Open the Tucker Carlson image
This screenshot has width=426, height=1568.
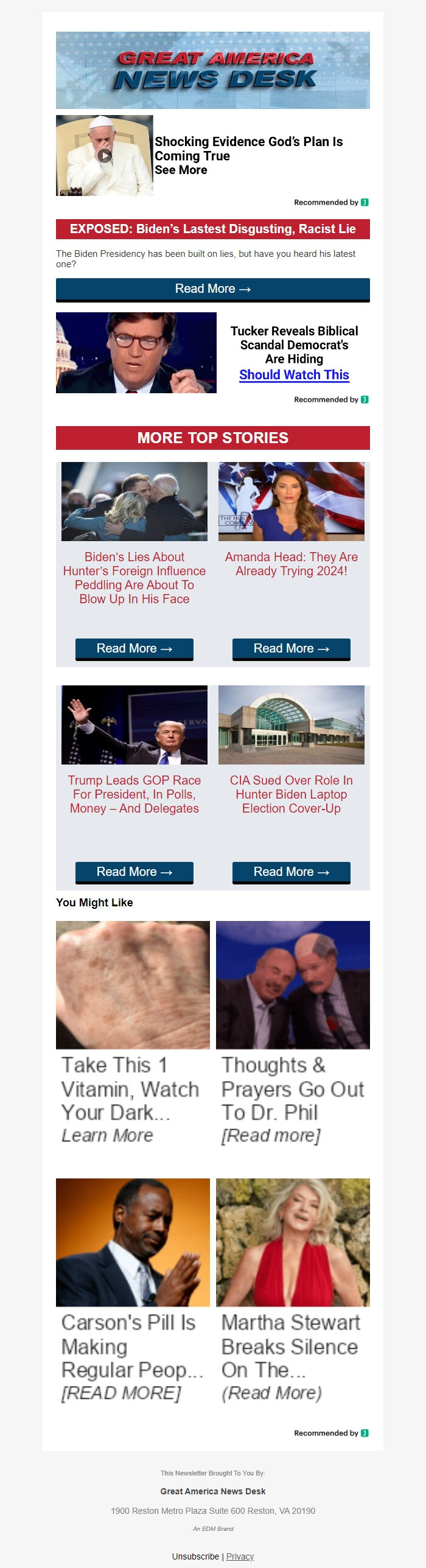click(x=136, y=352)
